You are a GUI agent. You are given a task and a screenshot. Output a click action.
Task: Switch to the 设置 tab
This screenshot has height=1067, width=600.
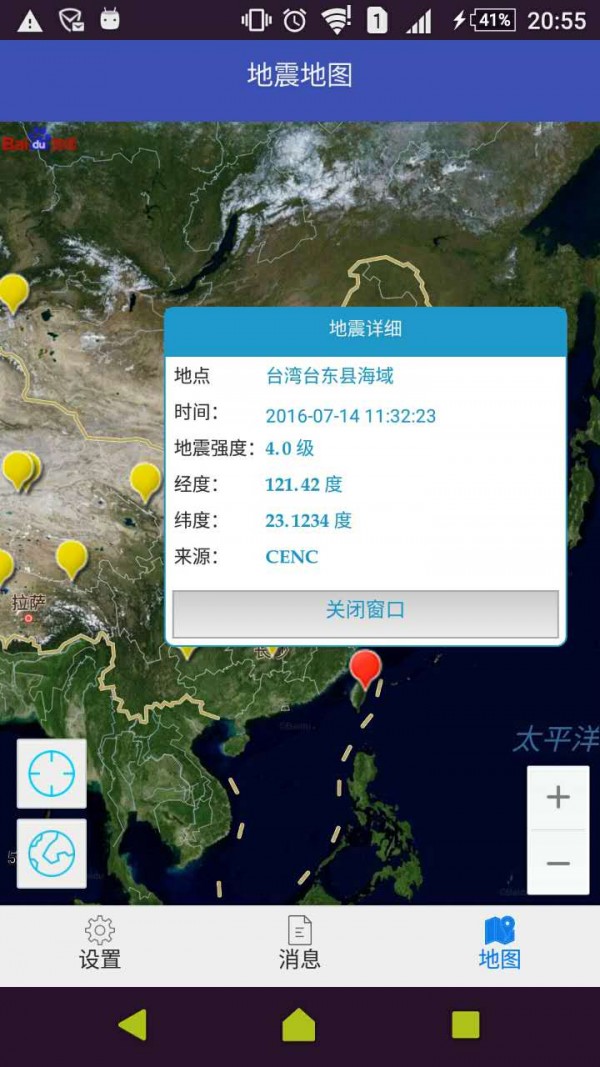point(99,943)
